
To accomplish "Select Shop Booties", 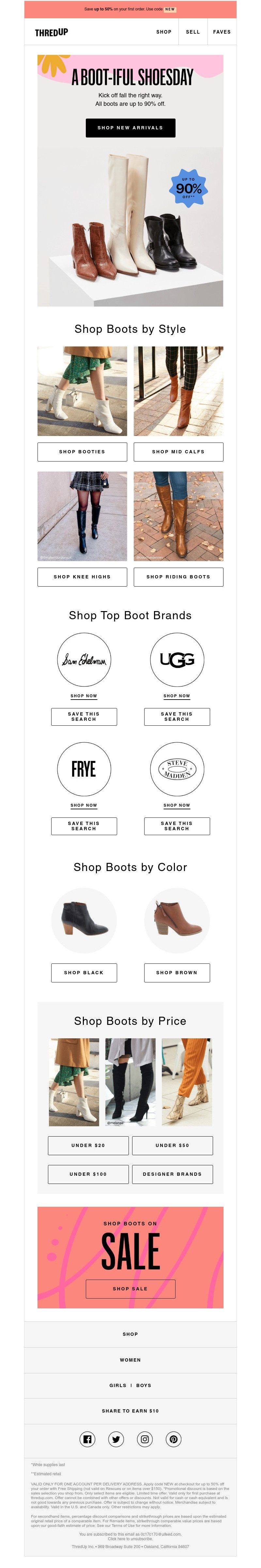I will pos(82,452).
